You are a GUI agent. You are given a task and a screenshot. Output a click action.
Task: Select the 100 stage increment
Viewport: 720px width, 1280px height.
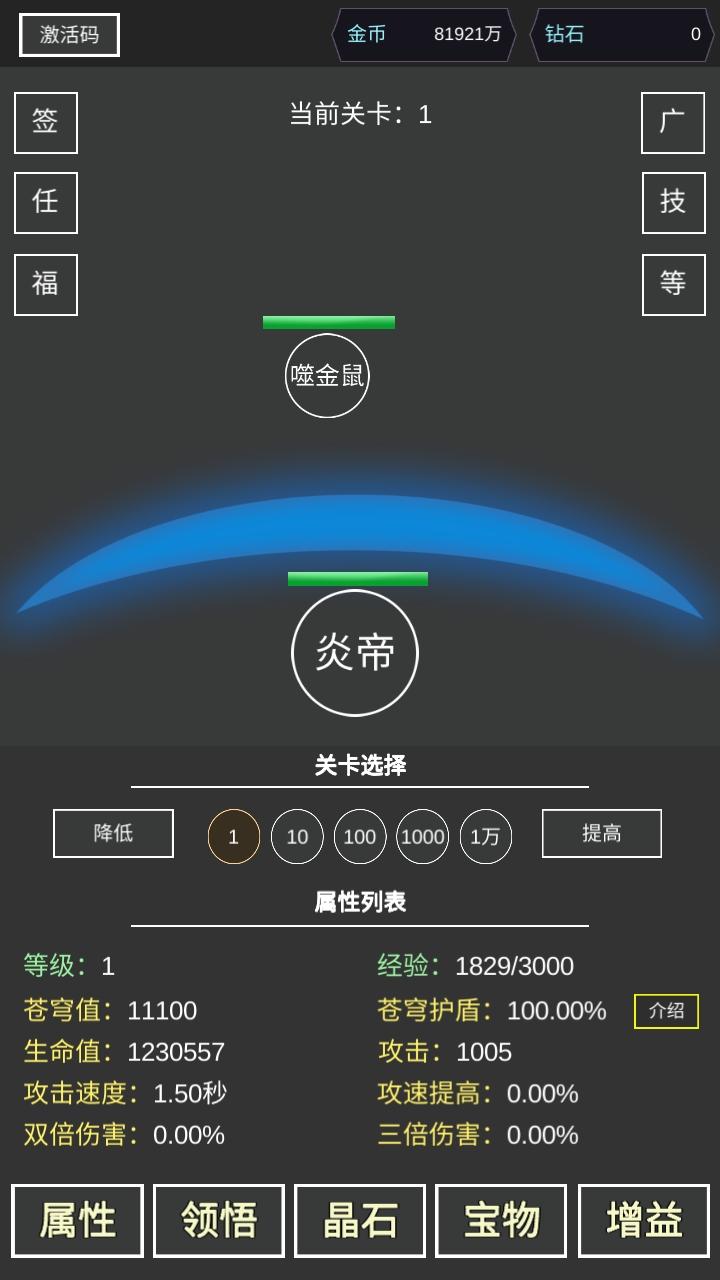coord(359,836)
